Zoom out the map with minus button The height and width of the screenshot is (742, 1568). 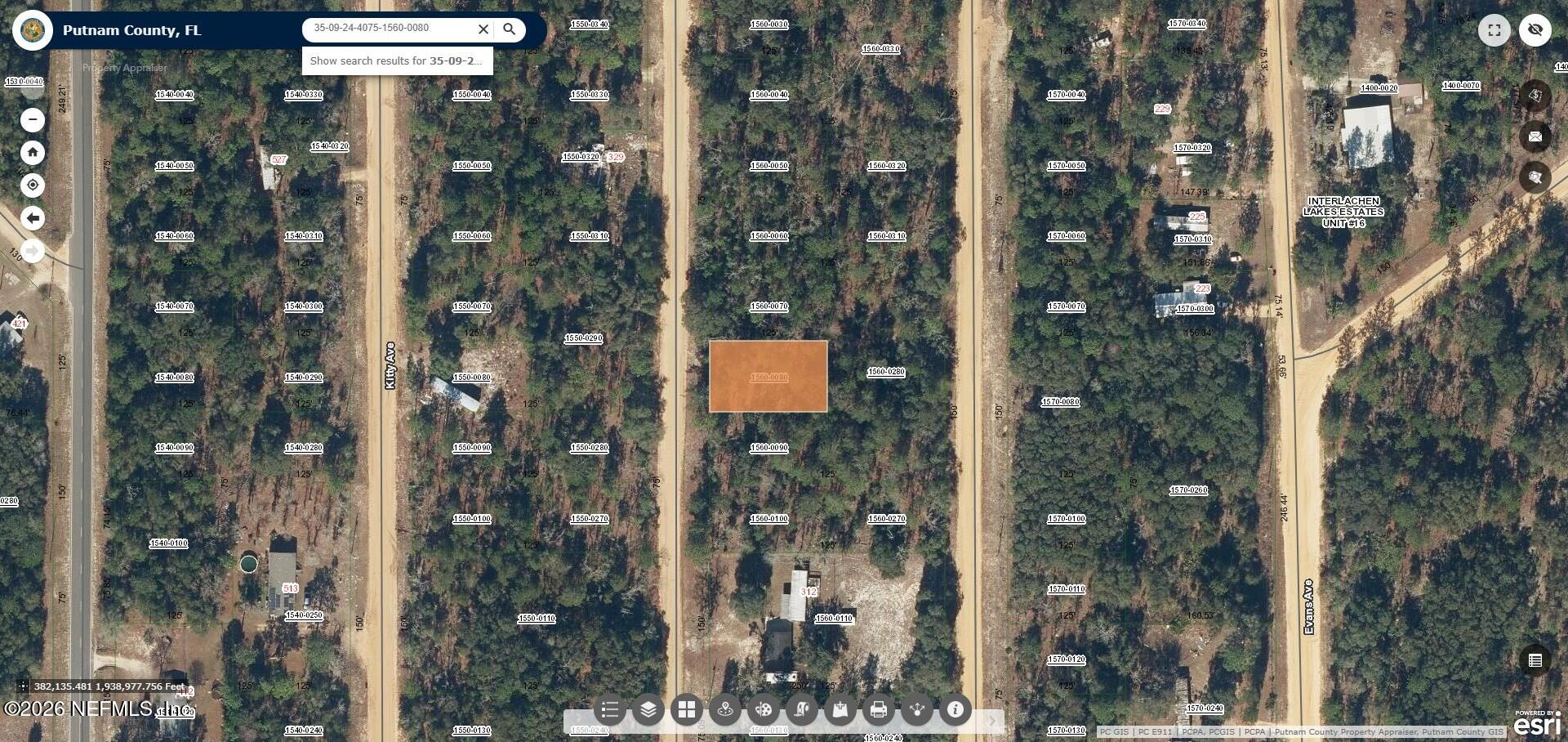33,120
